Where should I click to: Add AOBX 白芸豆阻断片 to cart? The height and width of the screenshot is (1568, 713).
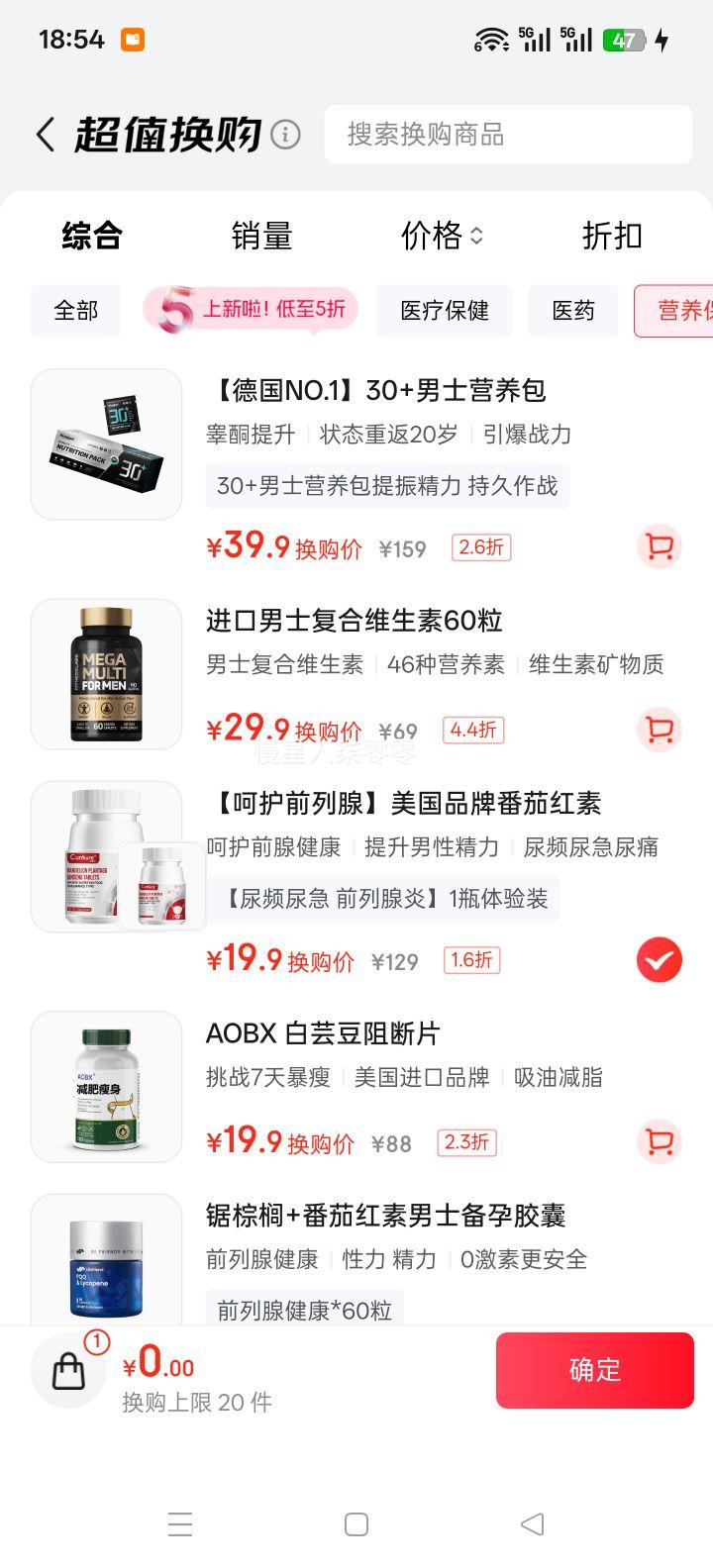click(659, 1142)
